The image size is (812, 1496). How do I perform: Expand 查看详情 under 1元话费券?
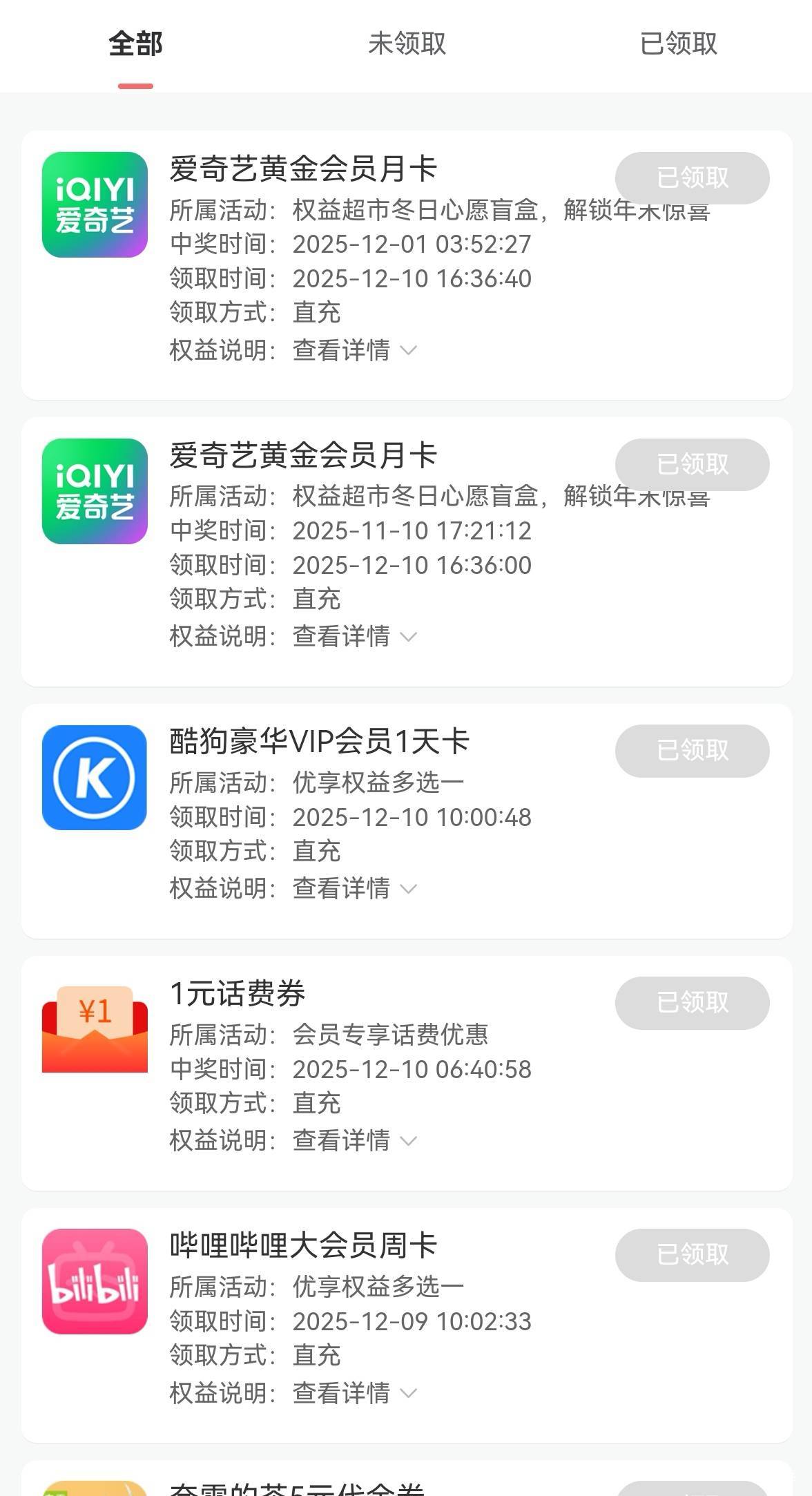point(354,1140)
